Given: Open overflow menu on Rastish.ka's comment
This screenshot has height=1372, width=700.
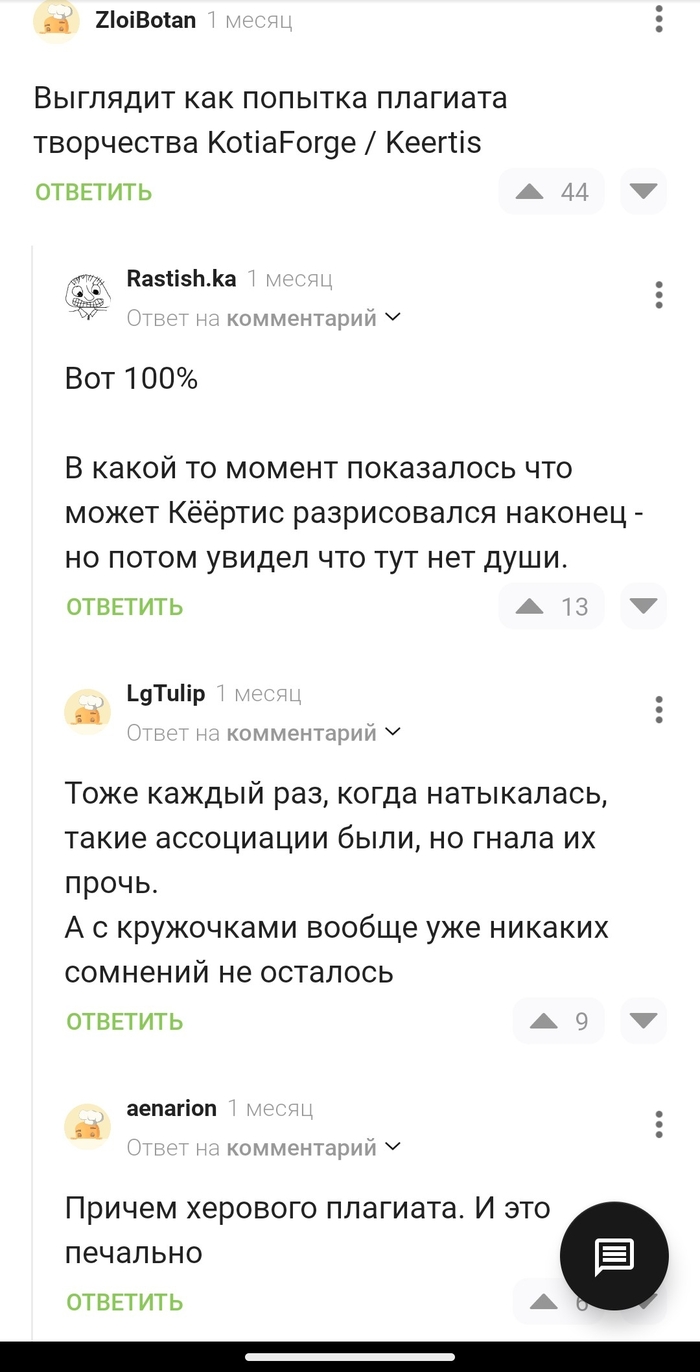Looking at the screenshot, I should coord(658,295).
